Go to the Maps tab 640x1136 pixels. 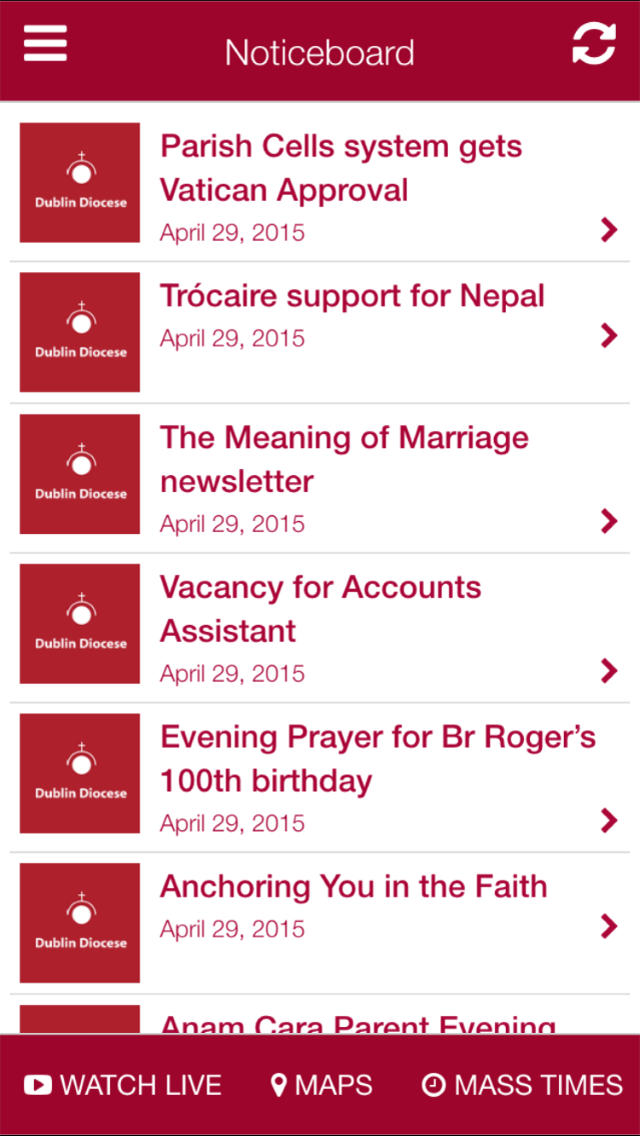pyautogui.click(x=321, y=1085)
